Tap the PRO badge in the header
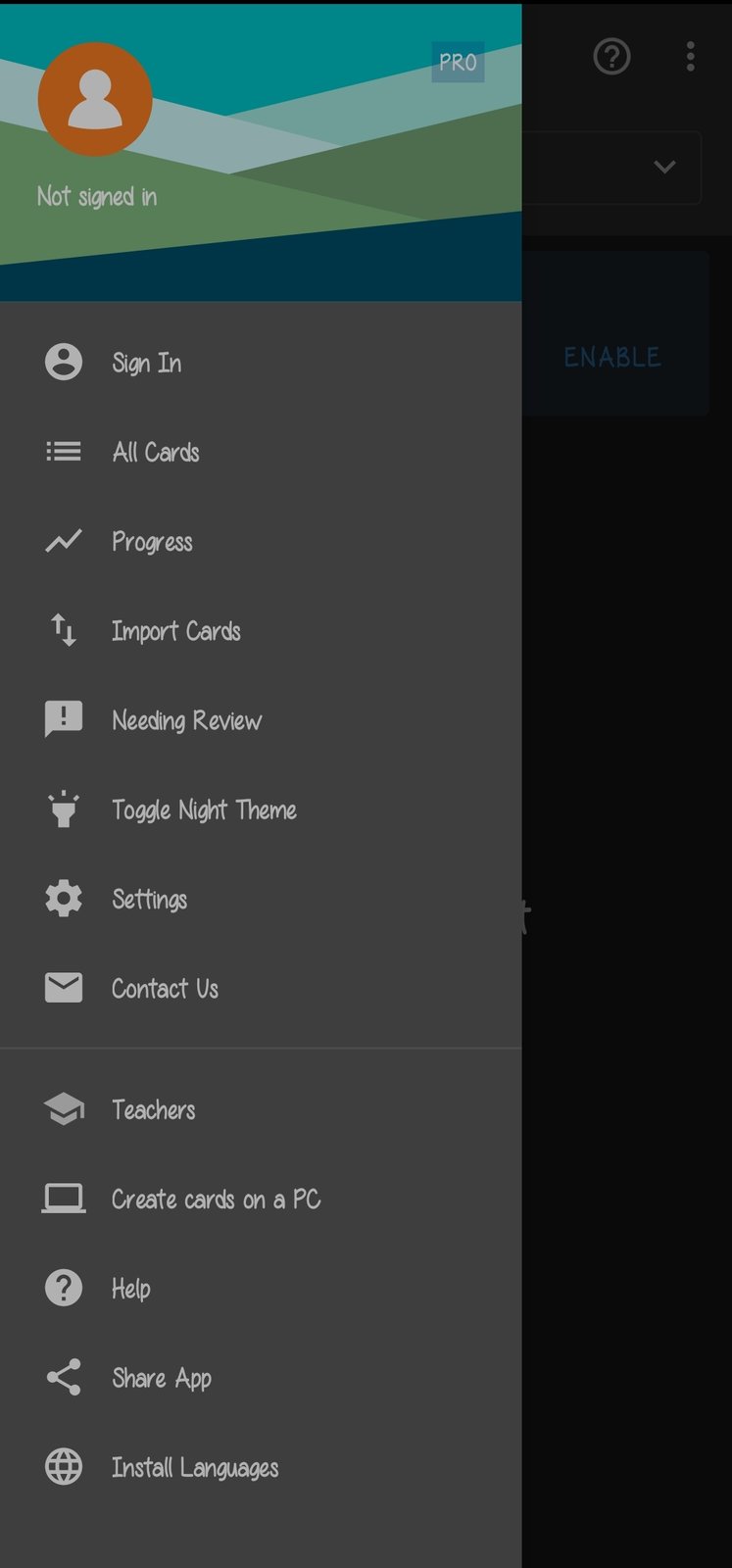 click(x=458, y=63)
